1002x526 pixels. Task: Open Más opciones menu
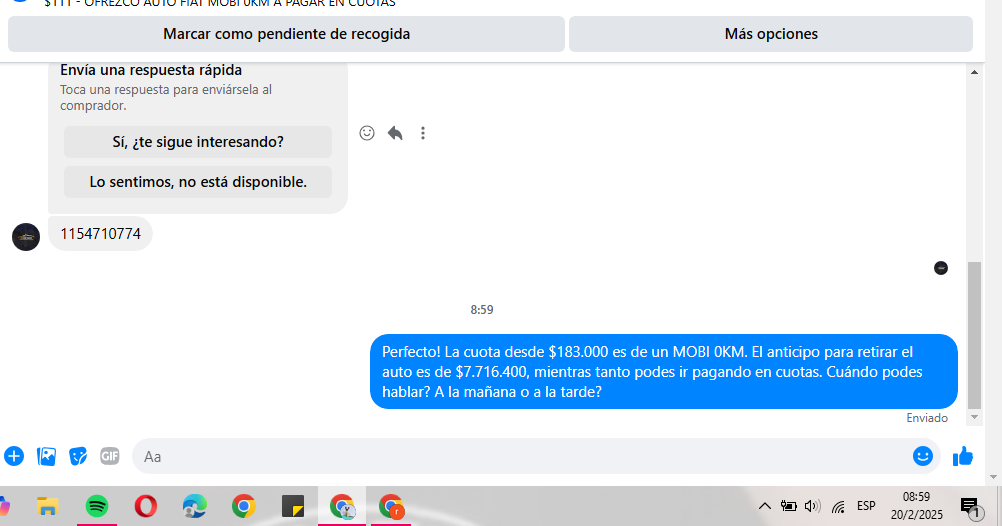point(770,34)
